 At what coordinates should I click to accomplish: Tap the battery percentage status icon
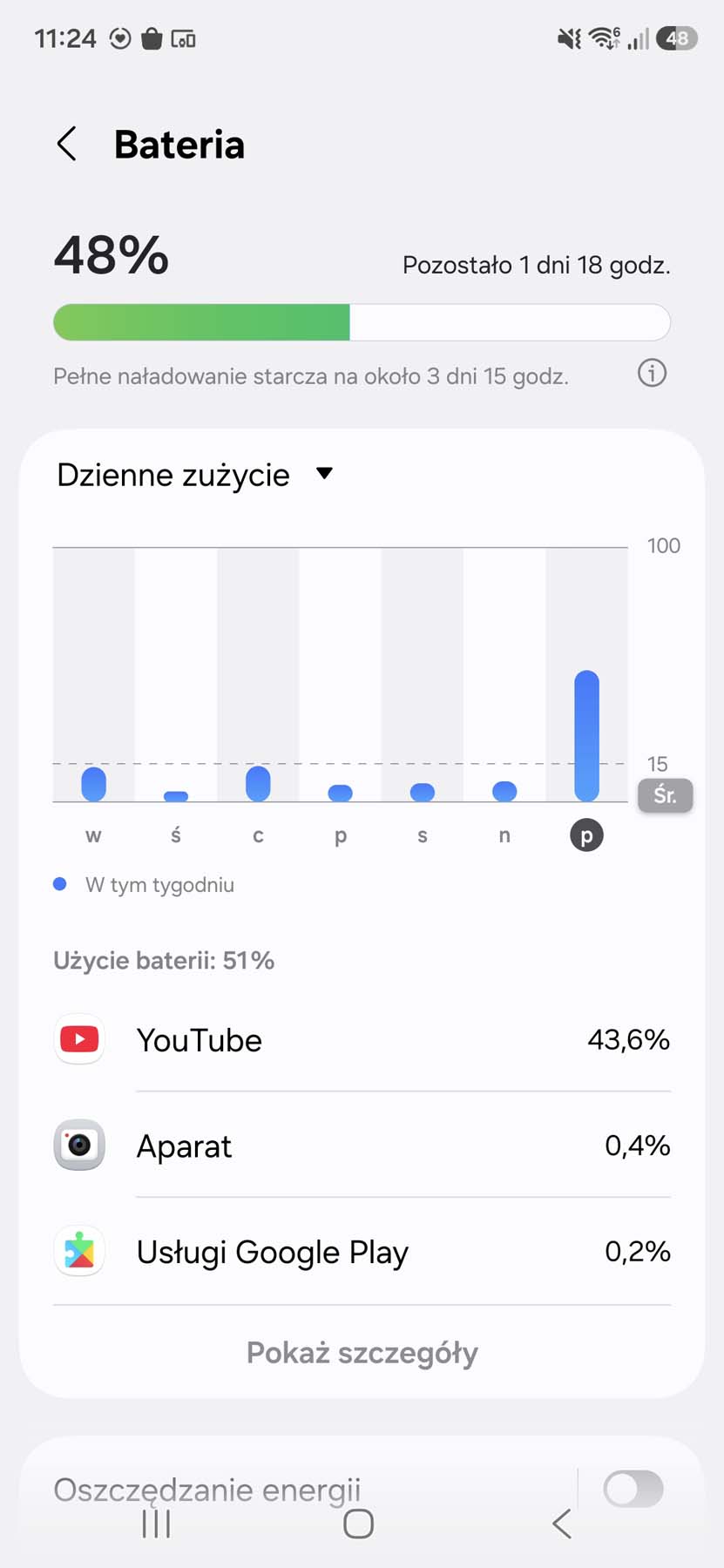(677, 37)
